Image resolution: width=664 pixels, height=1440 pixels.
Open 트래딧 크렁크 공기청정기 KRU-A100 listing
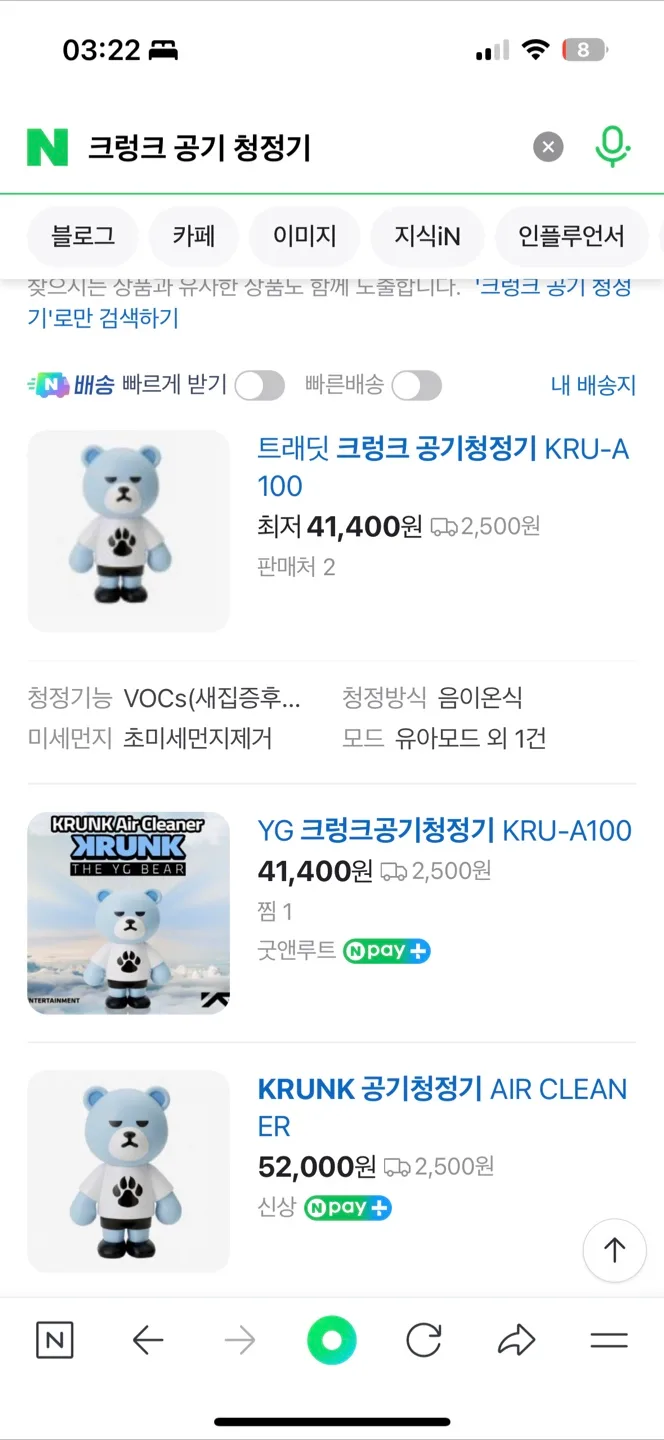click(443, 467)
